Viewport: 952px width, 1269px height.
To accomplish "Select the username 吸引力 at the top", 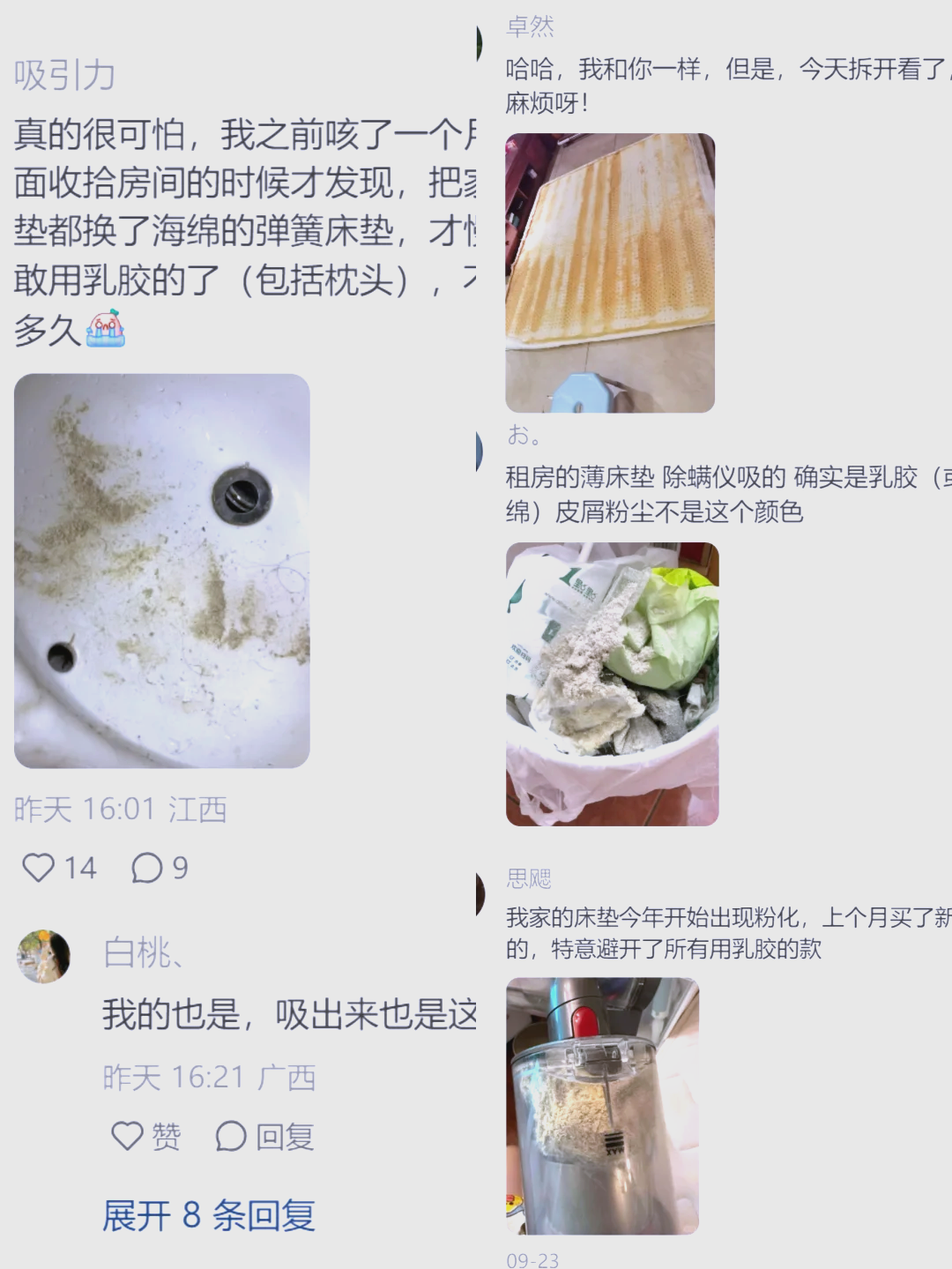I will (64, 75).
